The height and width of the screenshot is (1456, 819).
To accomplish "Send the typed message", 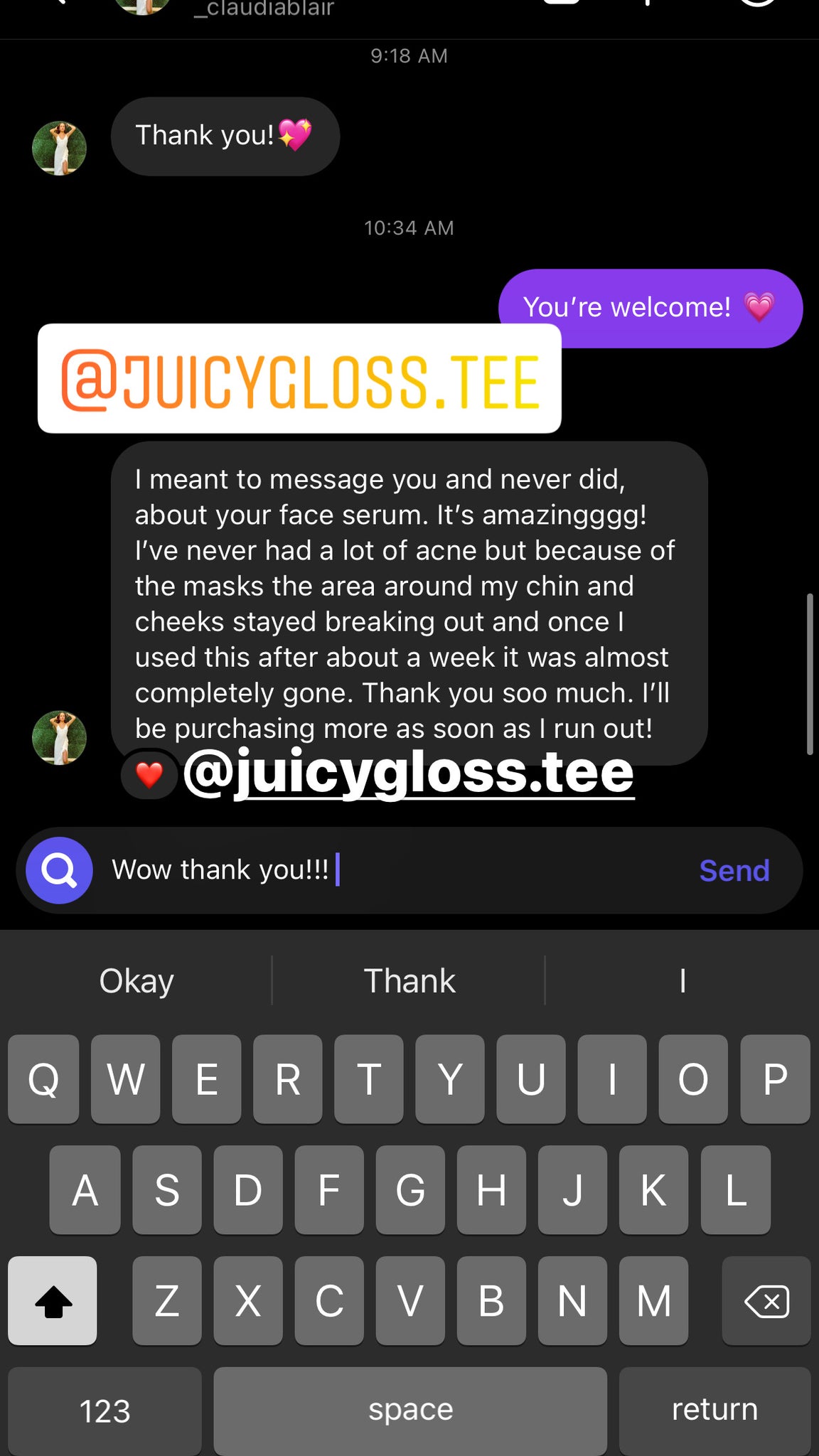I will coord(734,870).
